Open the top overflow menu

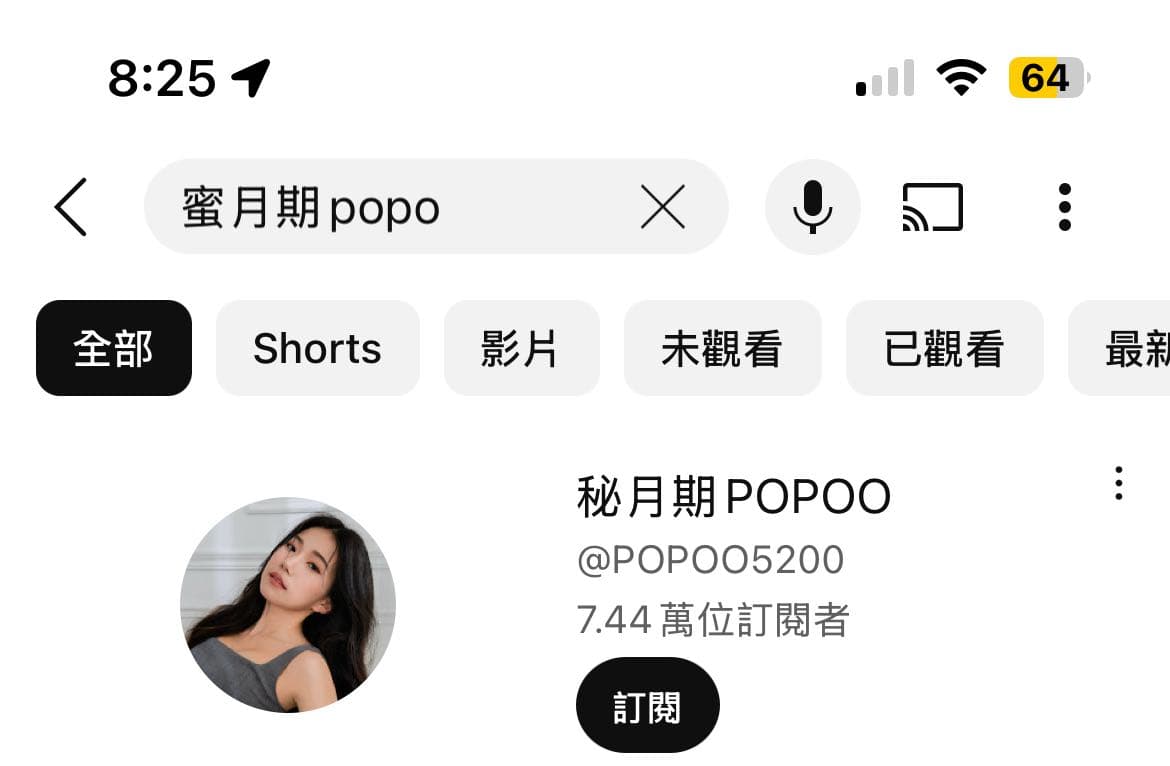[x=1064, y=207]
